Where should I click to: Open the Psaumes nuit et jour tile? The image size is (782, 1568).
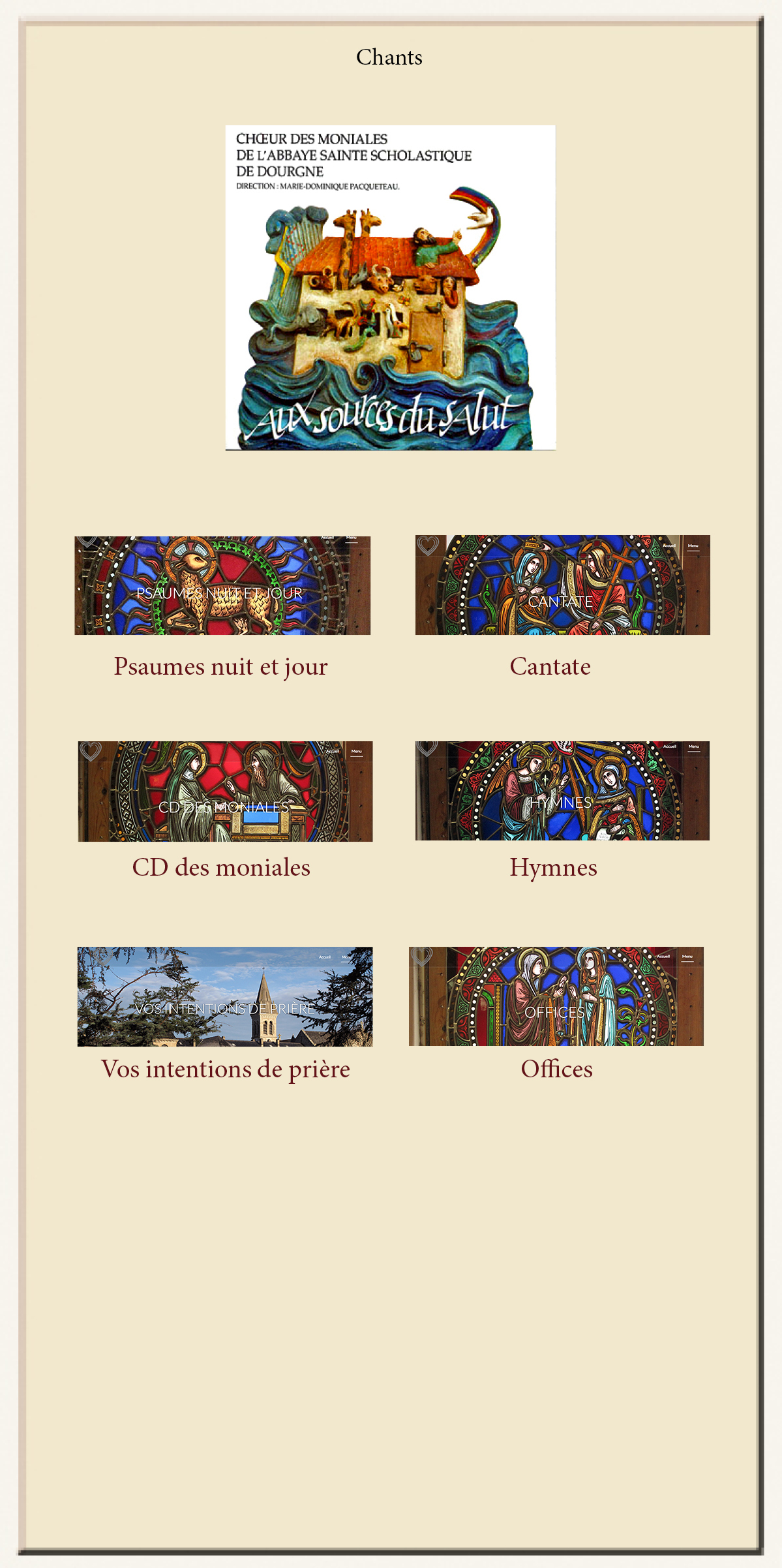click(x=222, y=585)
